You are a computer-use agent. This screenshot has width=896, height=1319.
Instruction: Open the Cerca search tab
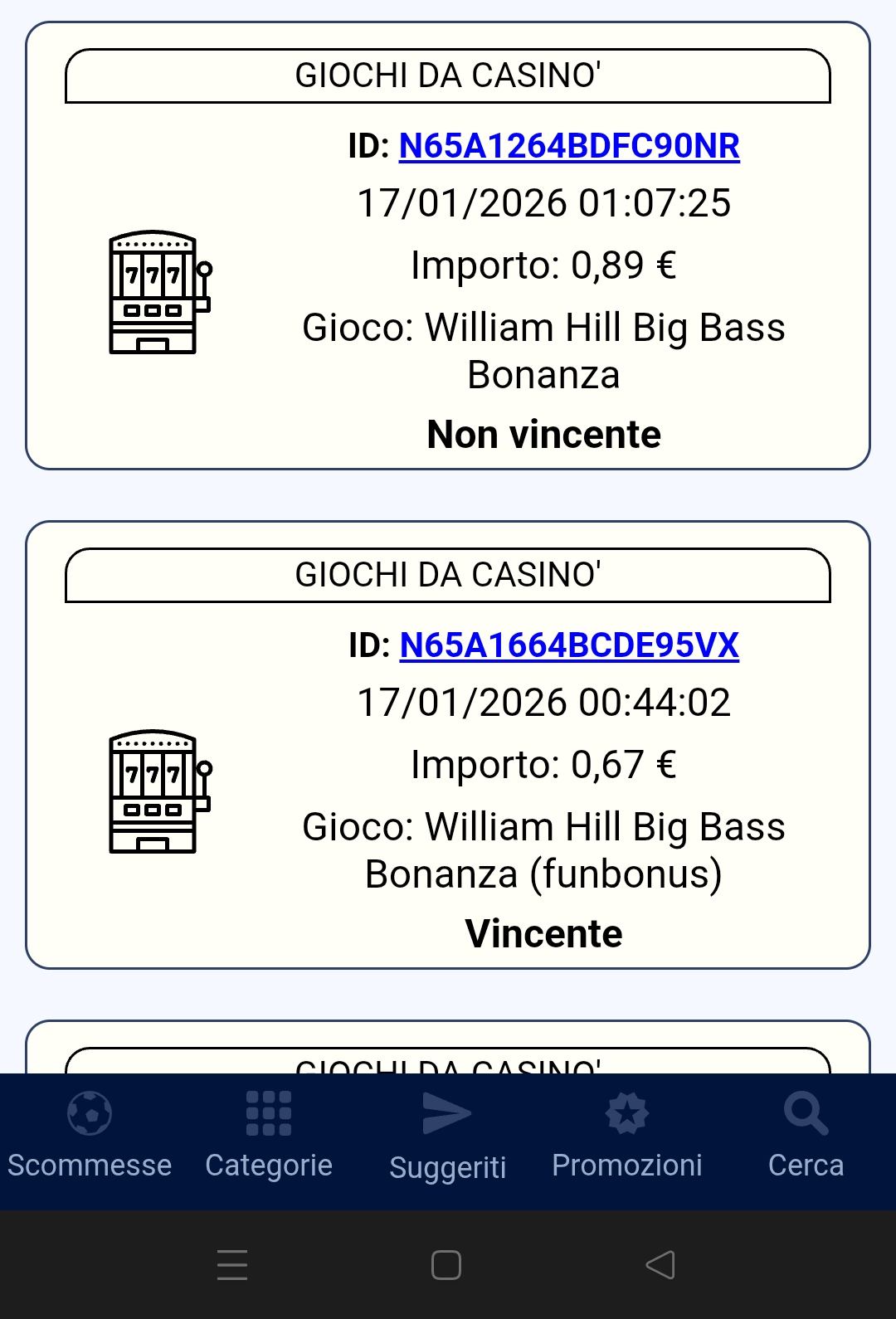point(806,1136)
